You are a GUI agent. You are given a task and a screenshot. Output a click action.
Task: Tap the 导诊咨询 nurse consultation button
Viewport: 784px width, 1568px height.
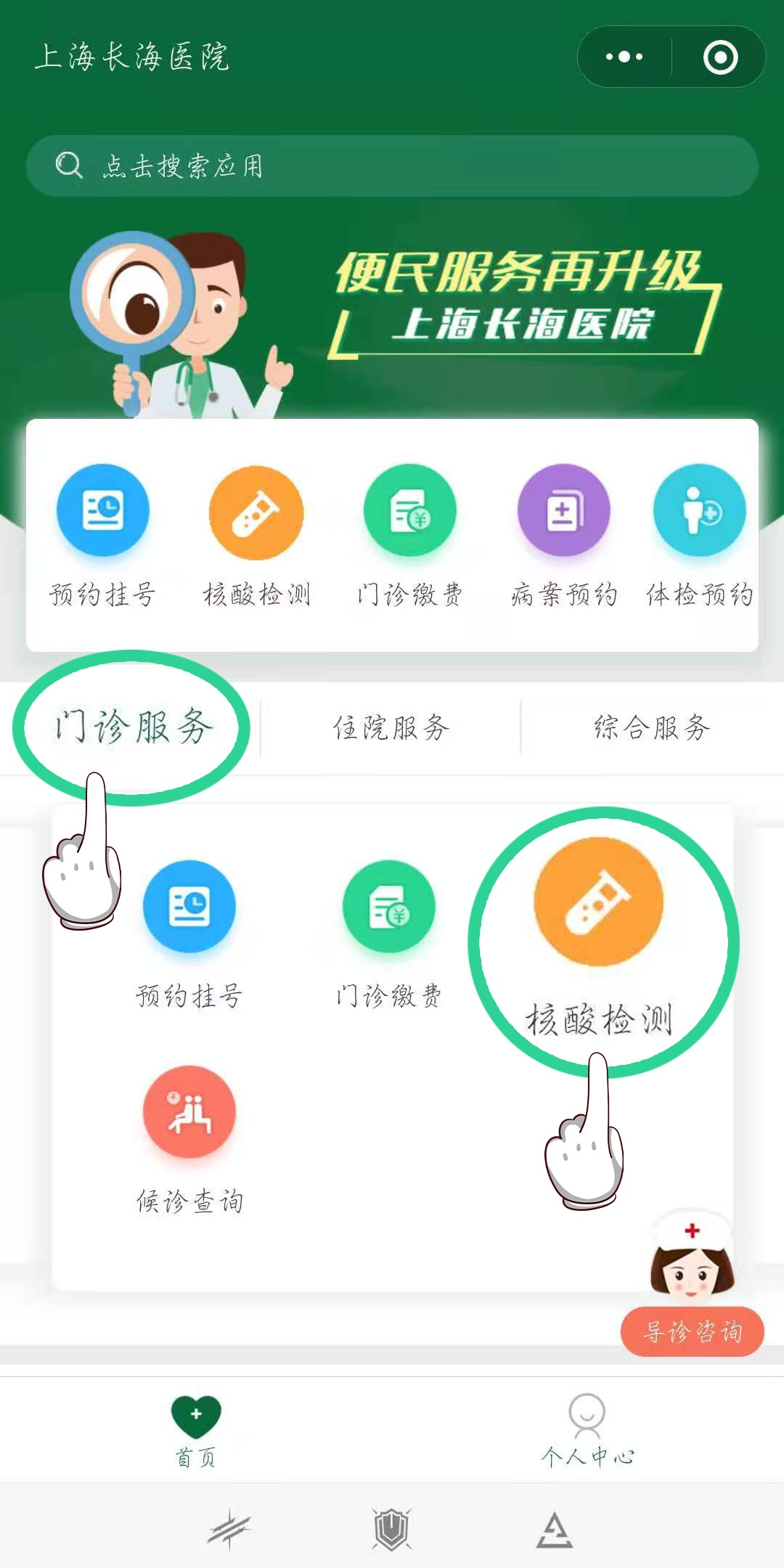point(692,1331)
